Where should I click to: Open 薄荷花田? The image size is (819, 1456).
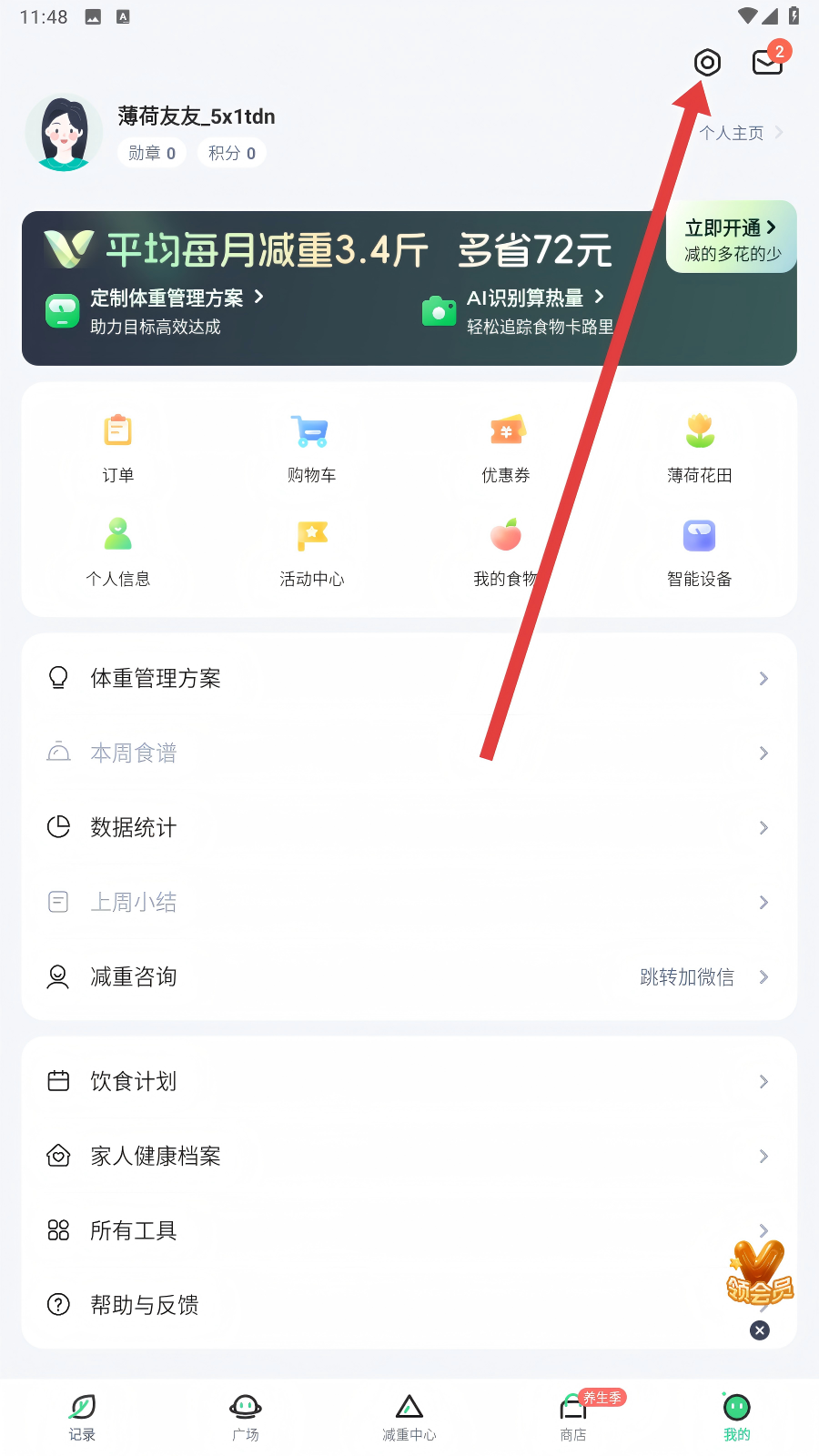click(x=699, y=446)
